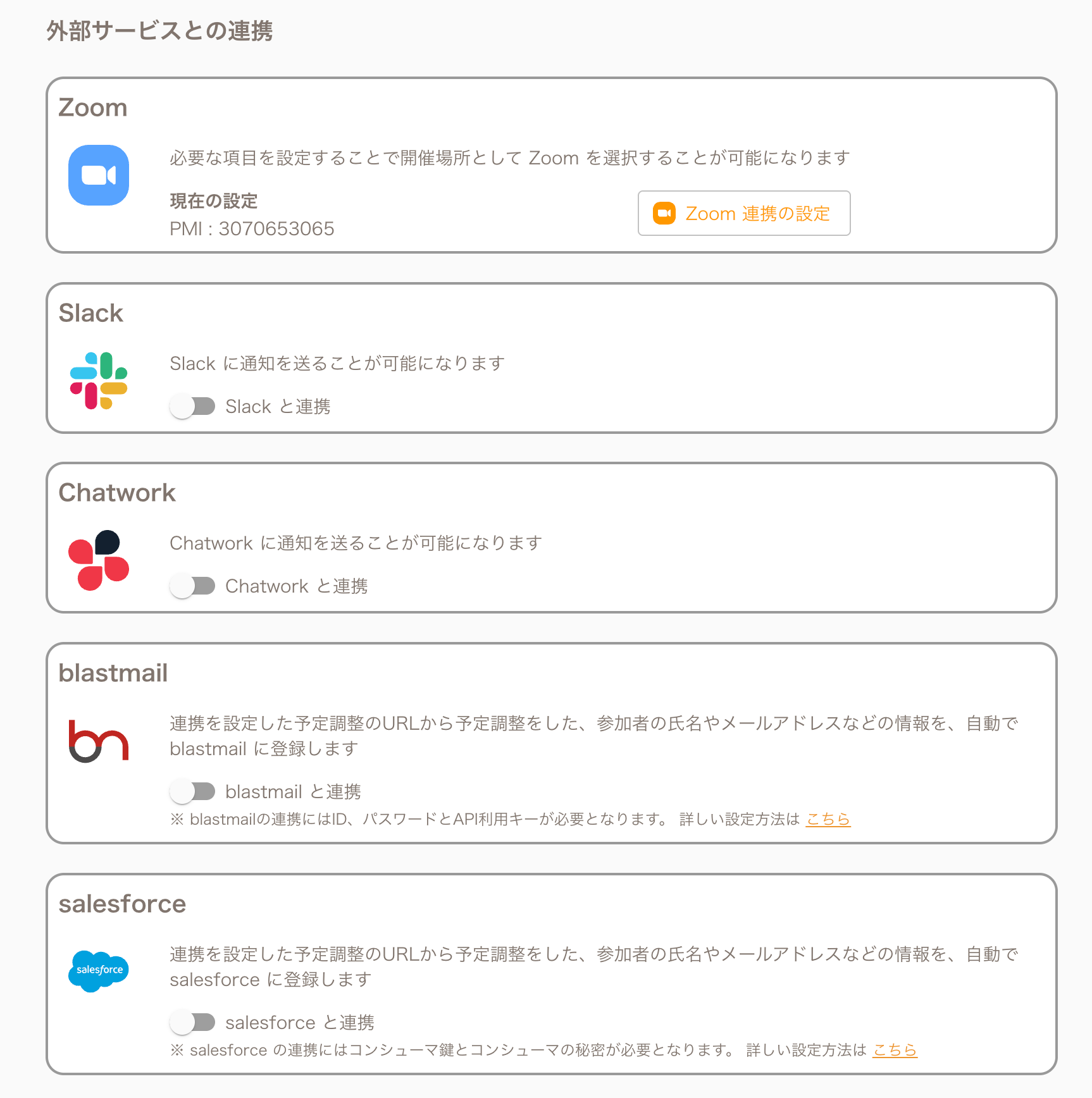Turn on the Chatwork と連携 switch
1092x1098 pixels.
click(x=192, y=586)
